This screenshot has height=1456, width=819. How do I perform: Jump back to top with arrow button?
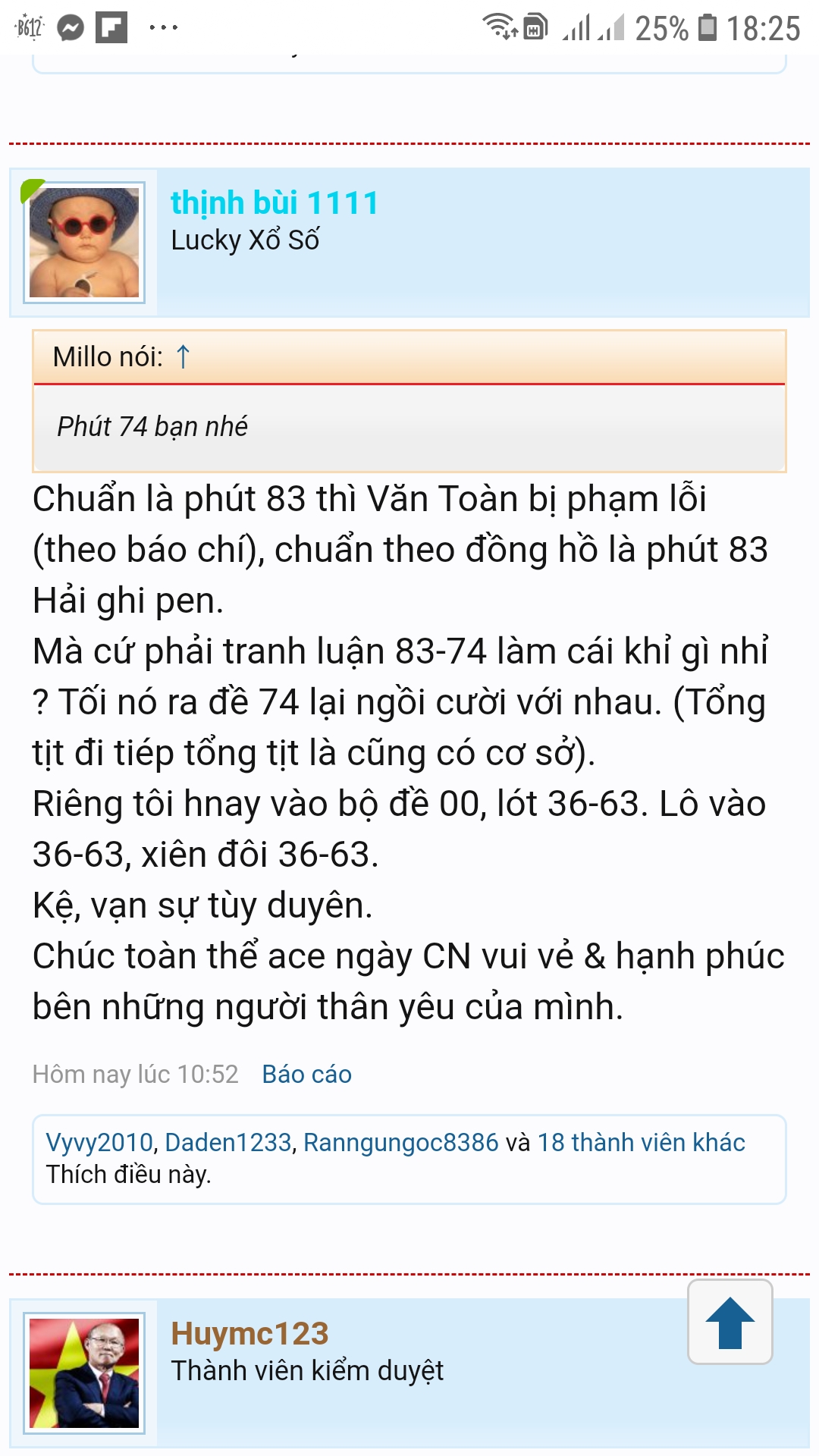(x=730, y=1323)
